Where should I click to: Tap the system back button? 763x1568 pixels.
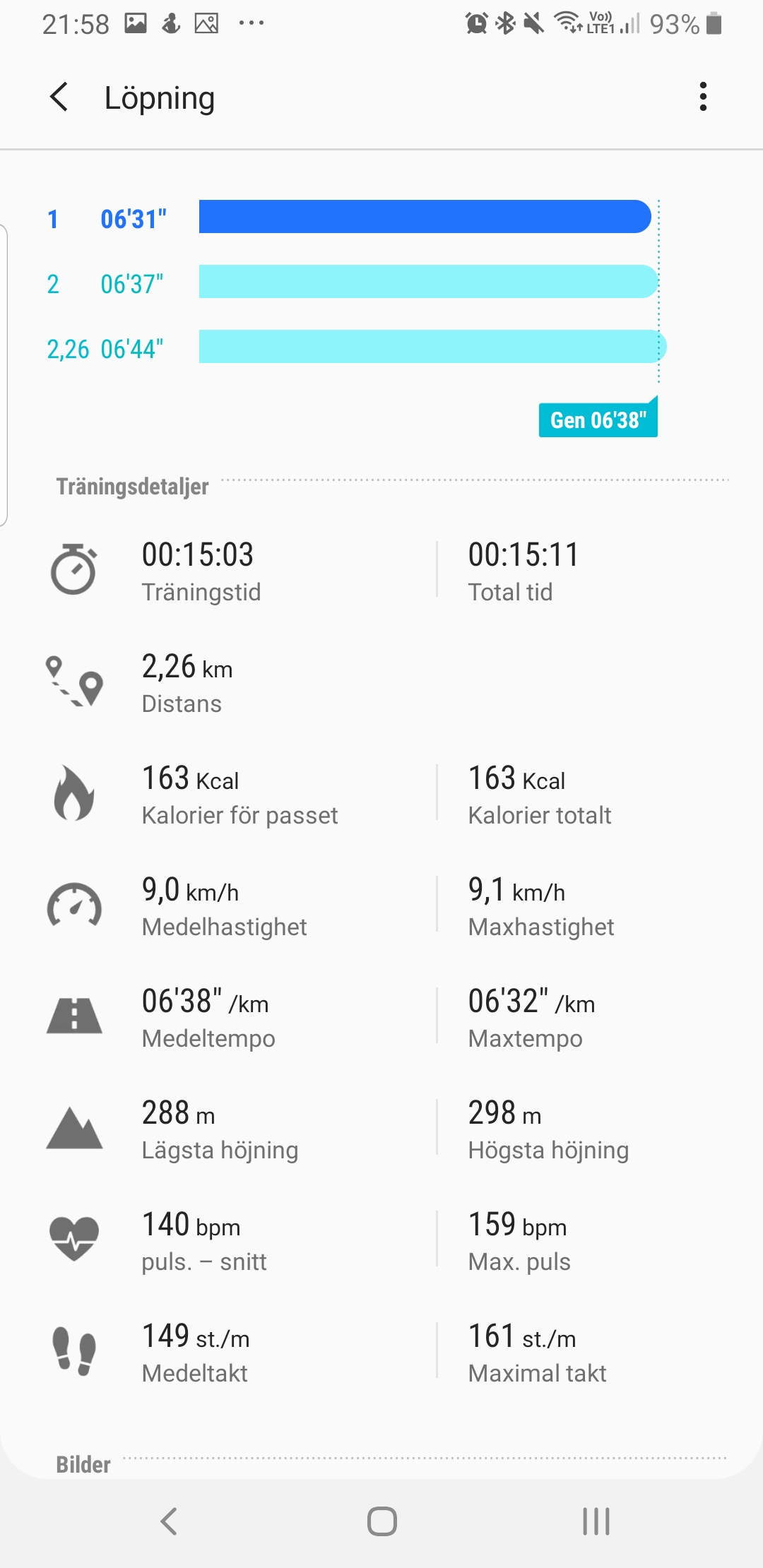[x=169, y=1521]
